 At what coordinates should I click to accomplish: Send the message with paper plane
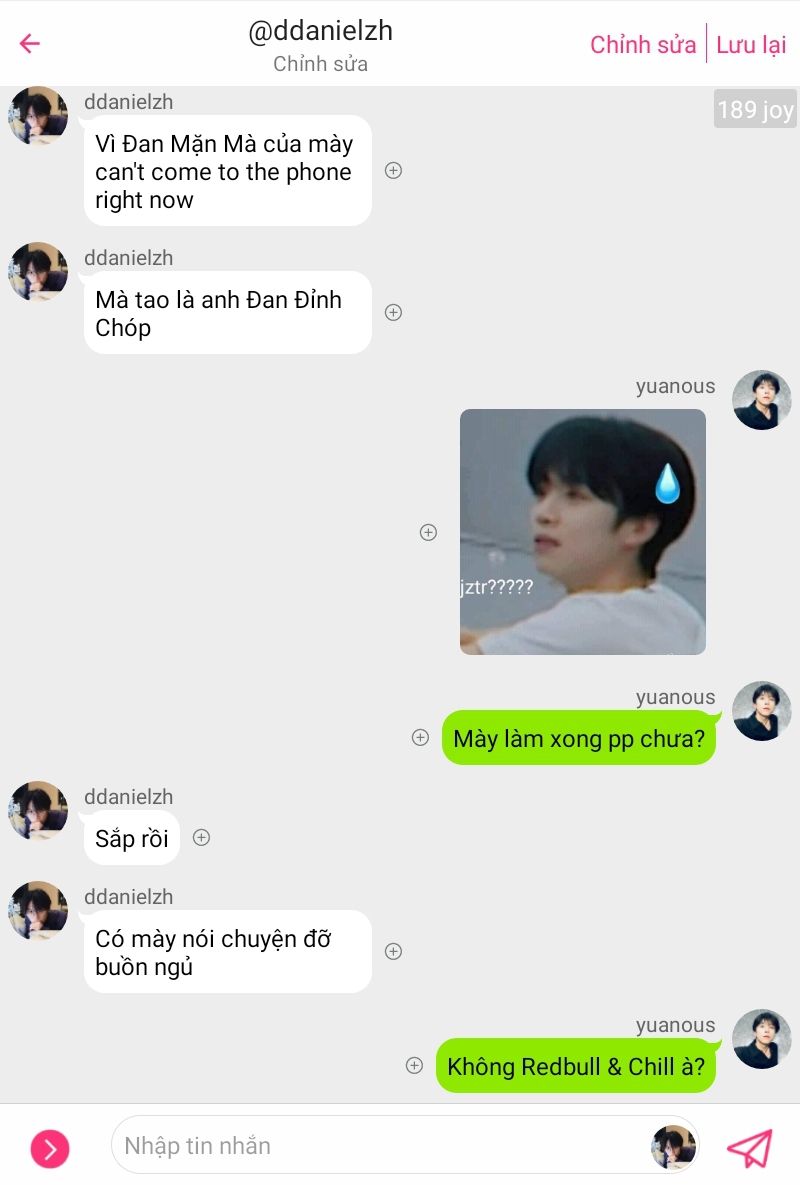click(x=749, y=1148)
